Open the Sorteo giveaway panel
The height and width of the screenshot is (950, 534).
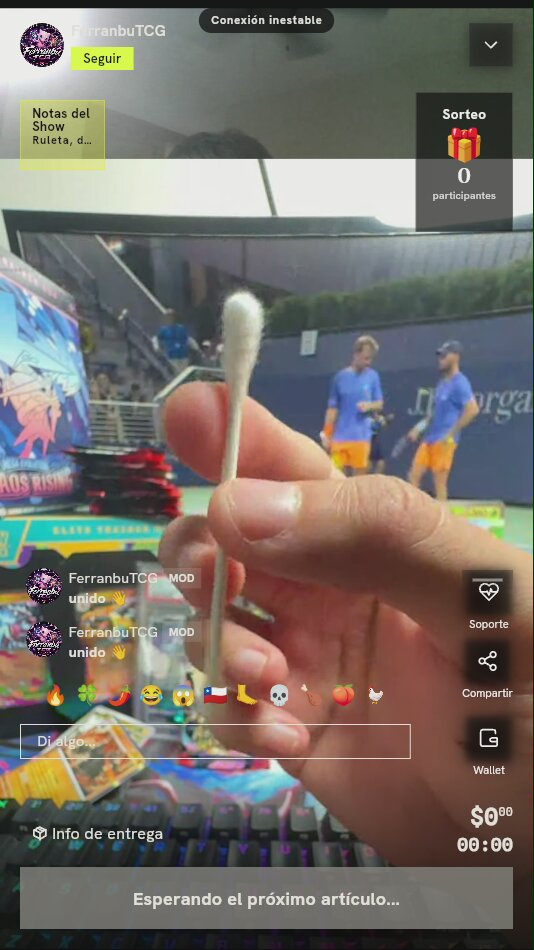(464, 162)
